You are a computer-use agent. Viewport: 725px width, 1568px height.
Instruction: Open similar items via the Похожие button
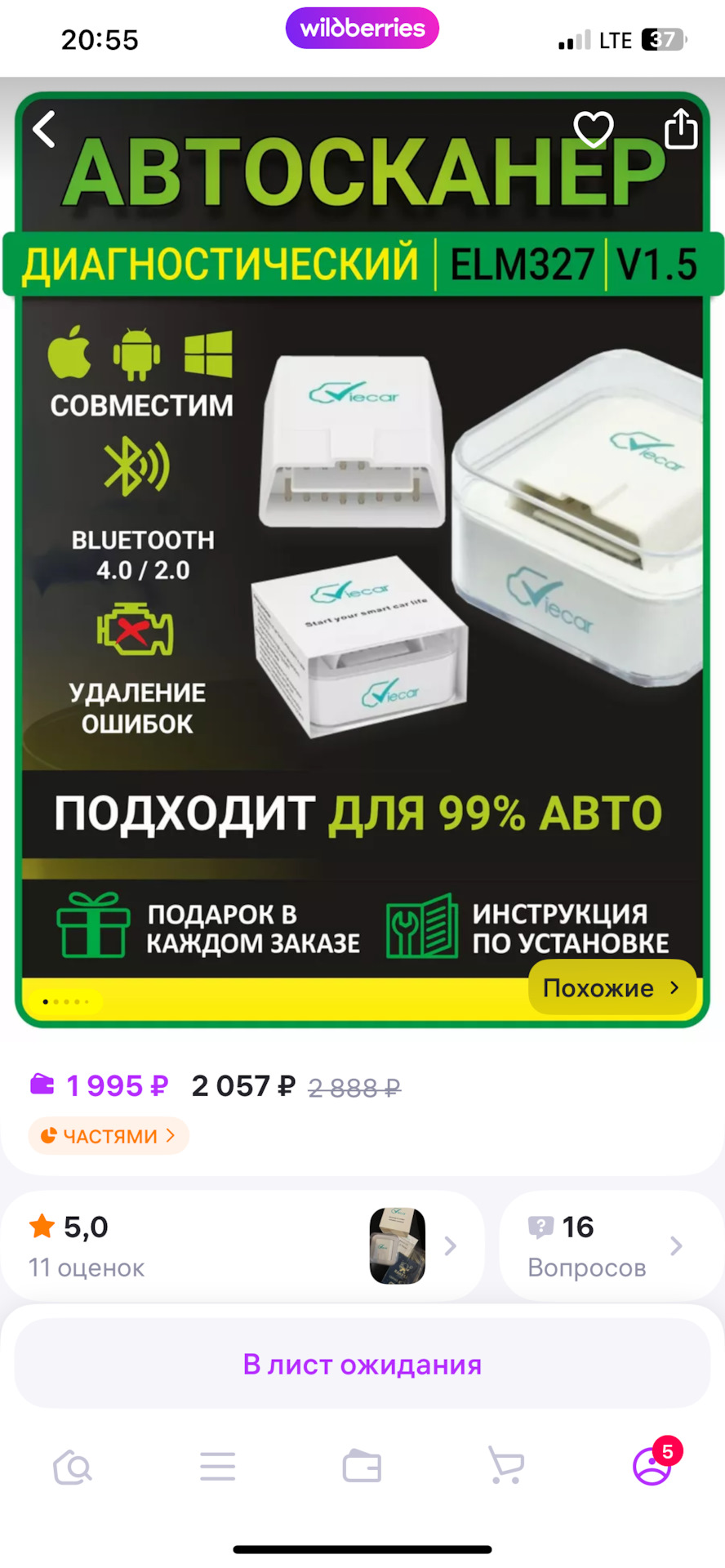click(612, 987)
